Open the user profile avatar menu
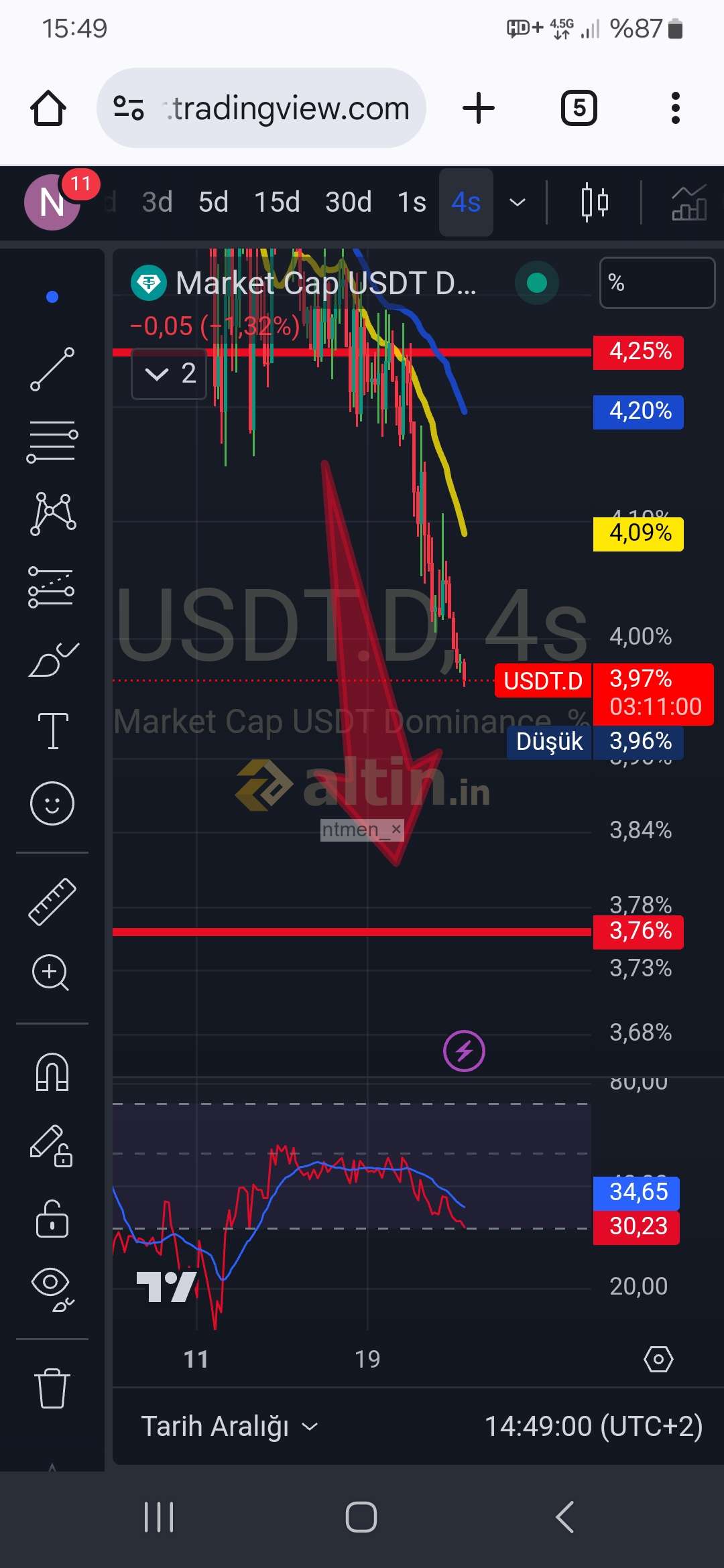 [52, 202]
